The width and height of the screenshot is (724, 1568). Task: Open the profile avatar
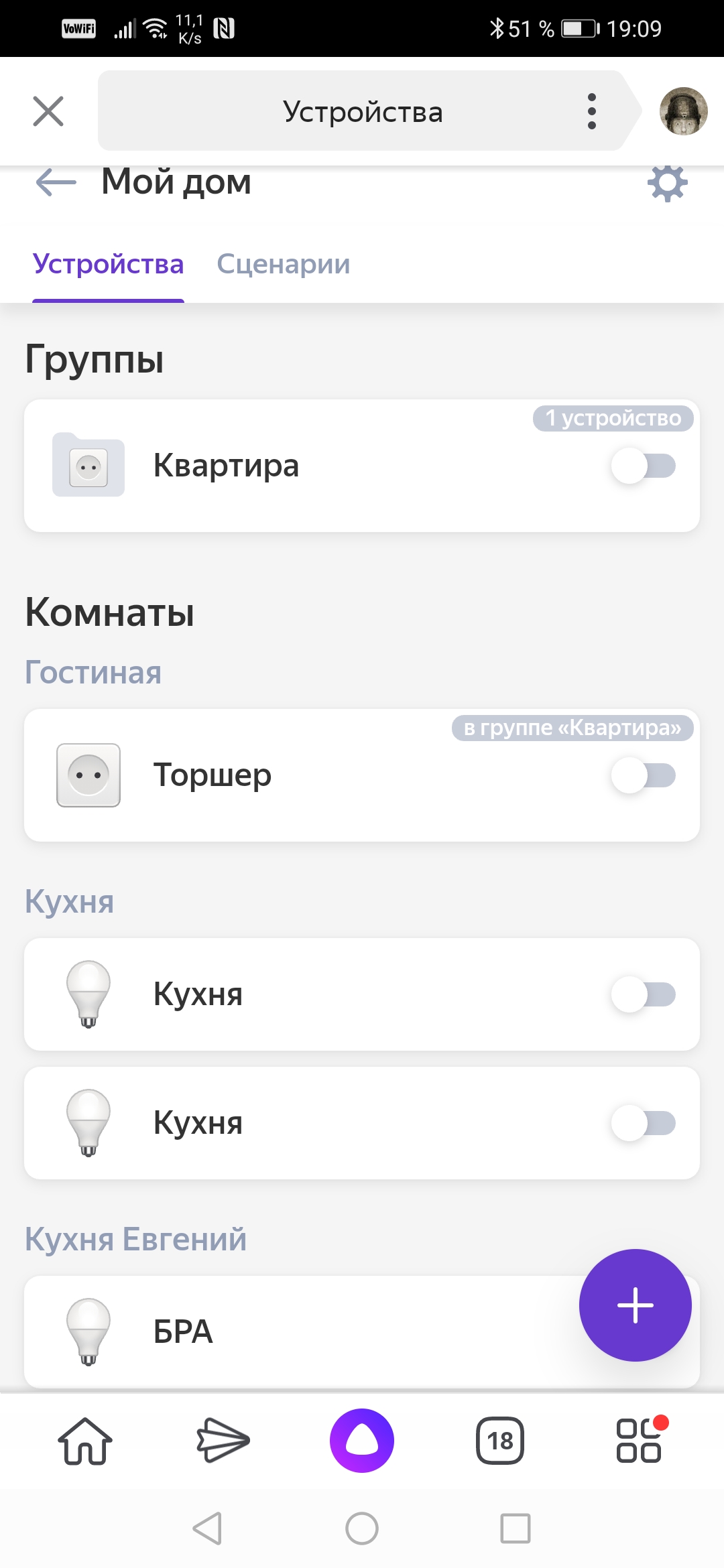tap(683, 111)
